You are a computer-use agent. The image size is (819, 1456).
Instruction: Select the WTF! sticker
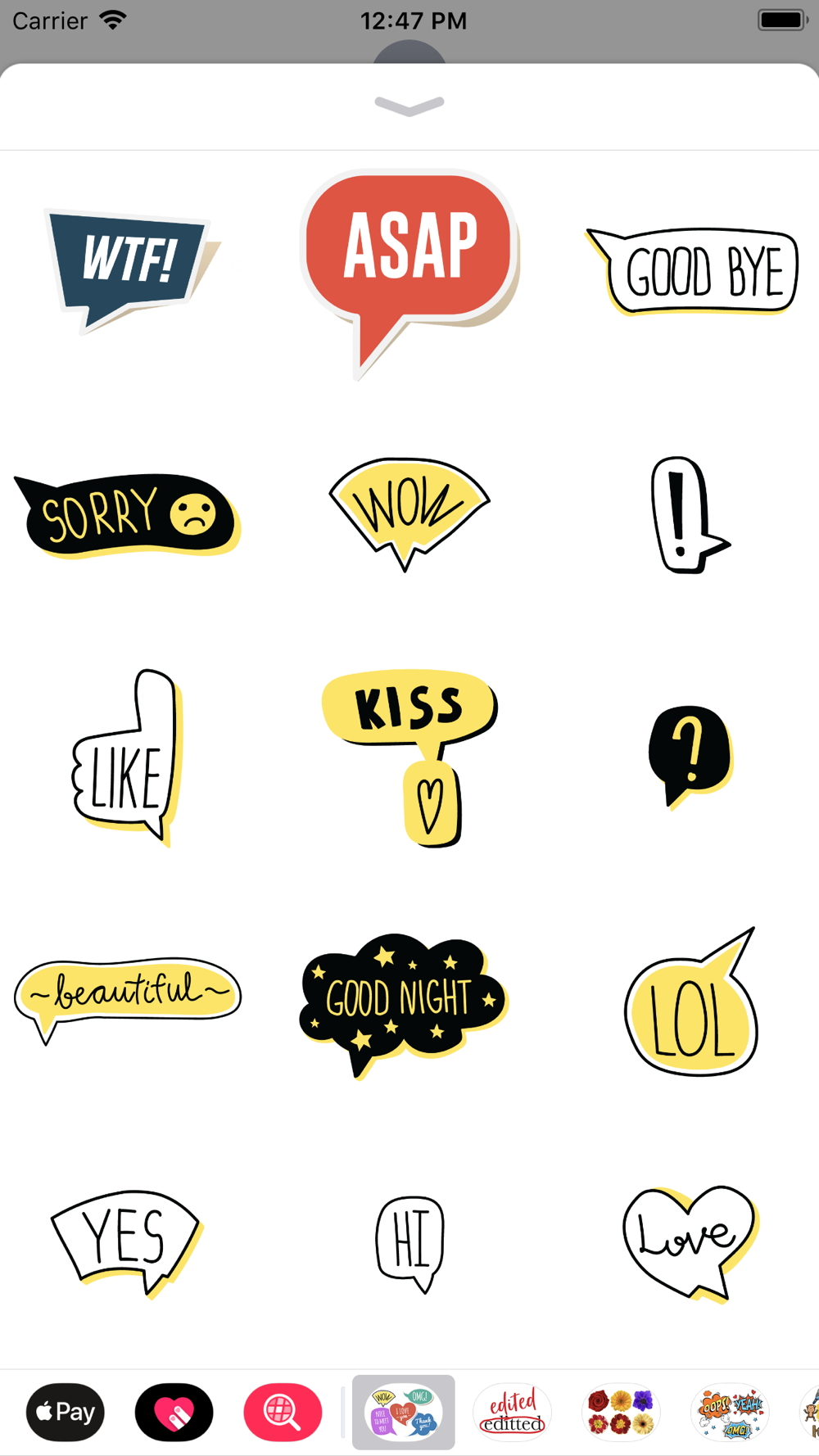131,270
